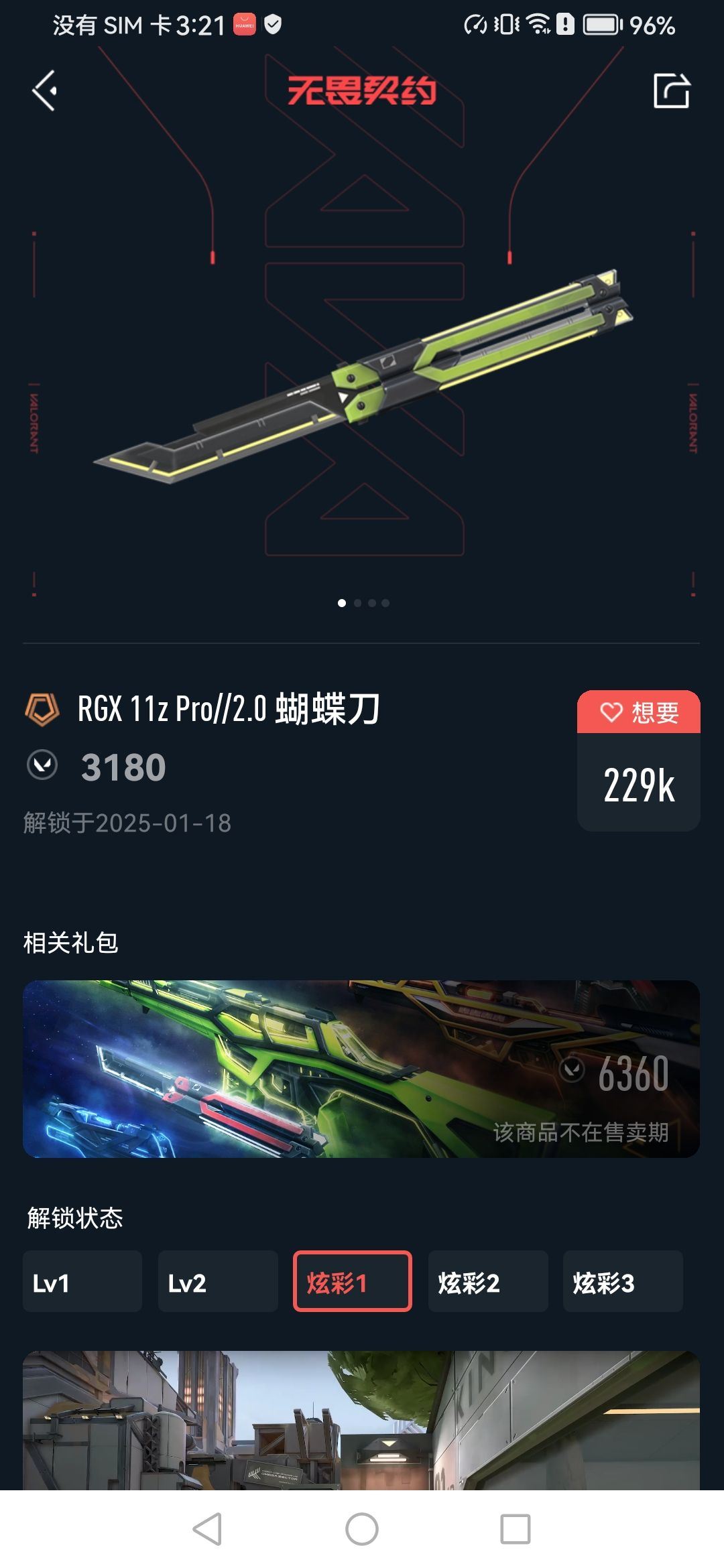Open the skin preview video thumbnail
This screenshot has width=724, height=1568.
tap(361, 1421)
